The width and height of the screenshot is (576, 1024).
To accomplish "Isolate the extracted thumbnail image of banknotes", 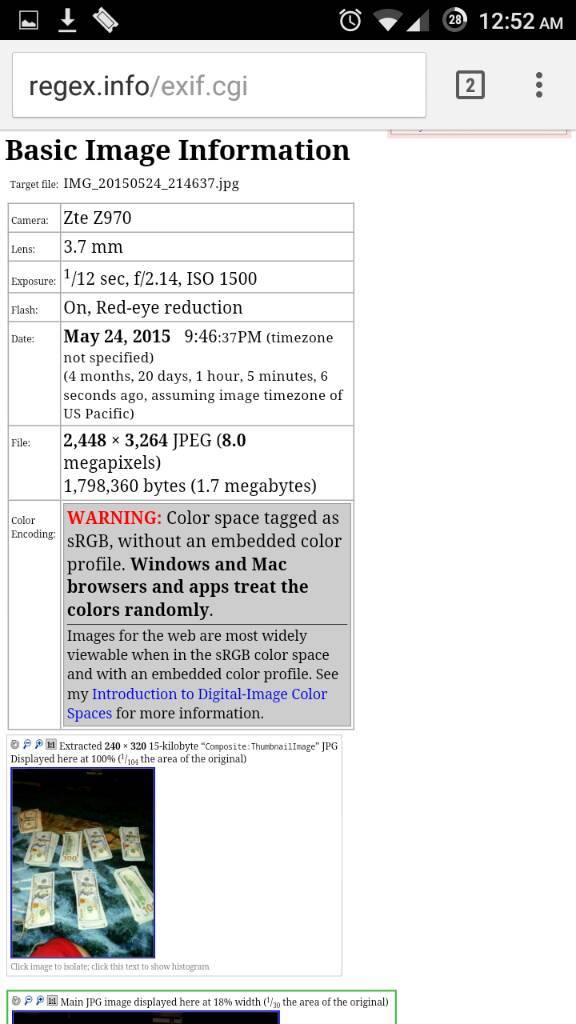I will point(83,862).
